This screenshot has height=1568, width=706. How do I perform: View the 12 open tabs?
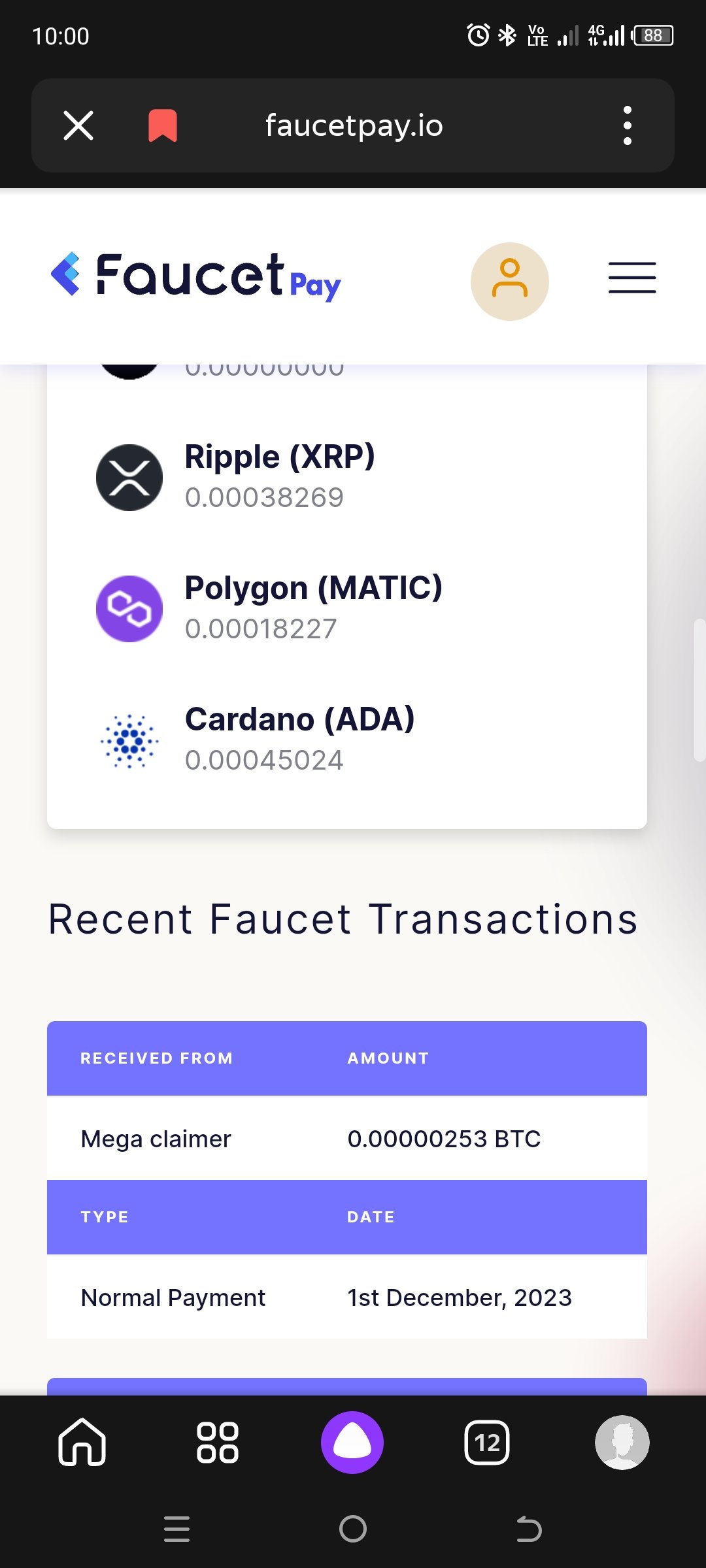[x=487, y=1442]
